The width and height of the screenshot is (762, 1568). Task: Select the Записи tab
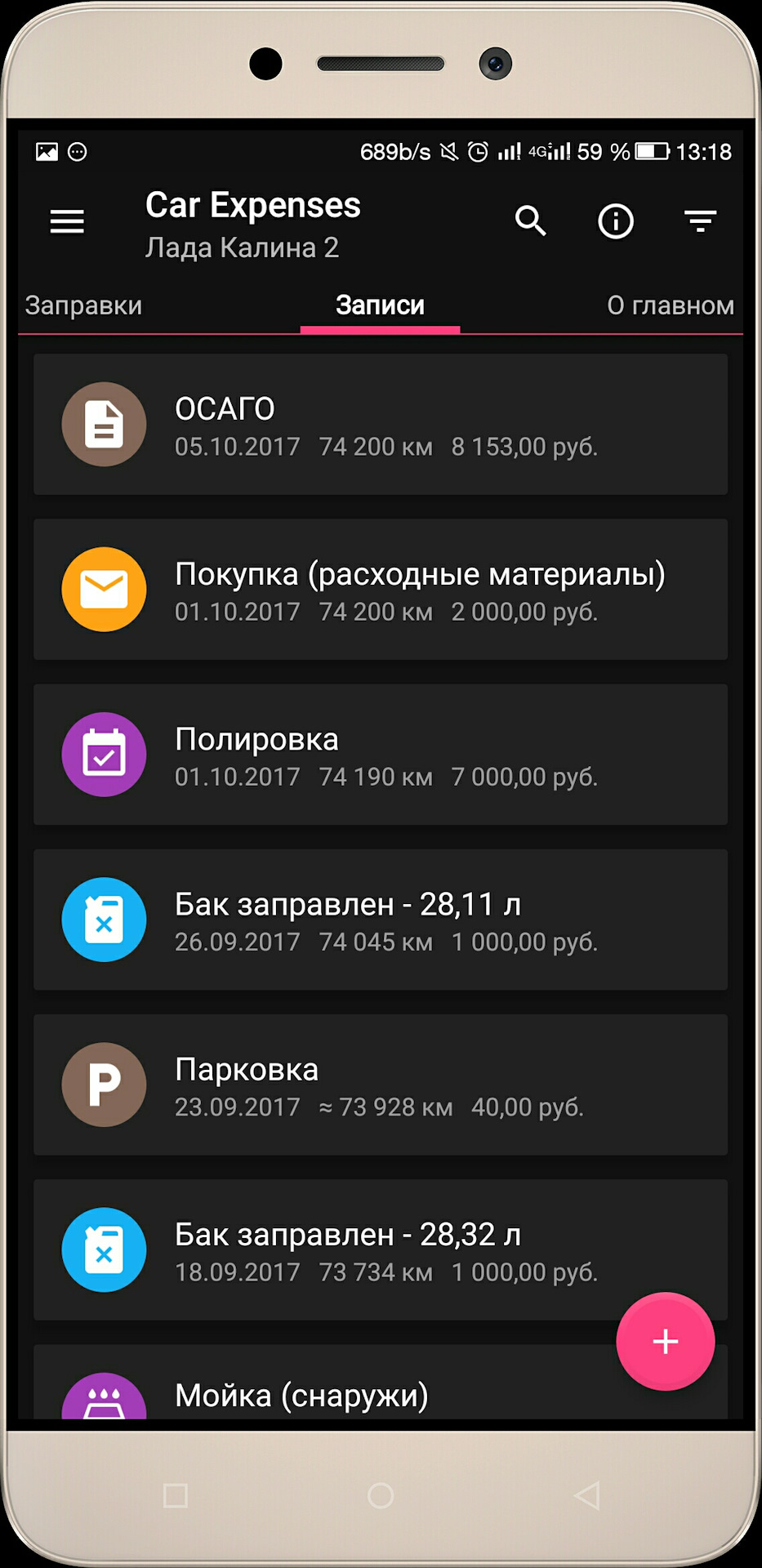coord(380,305)
